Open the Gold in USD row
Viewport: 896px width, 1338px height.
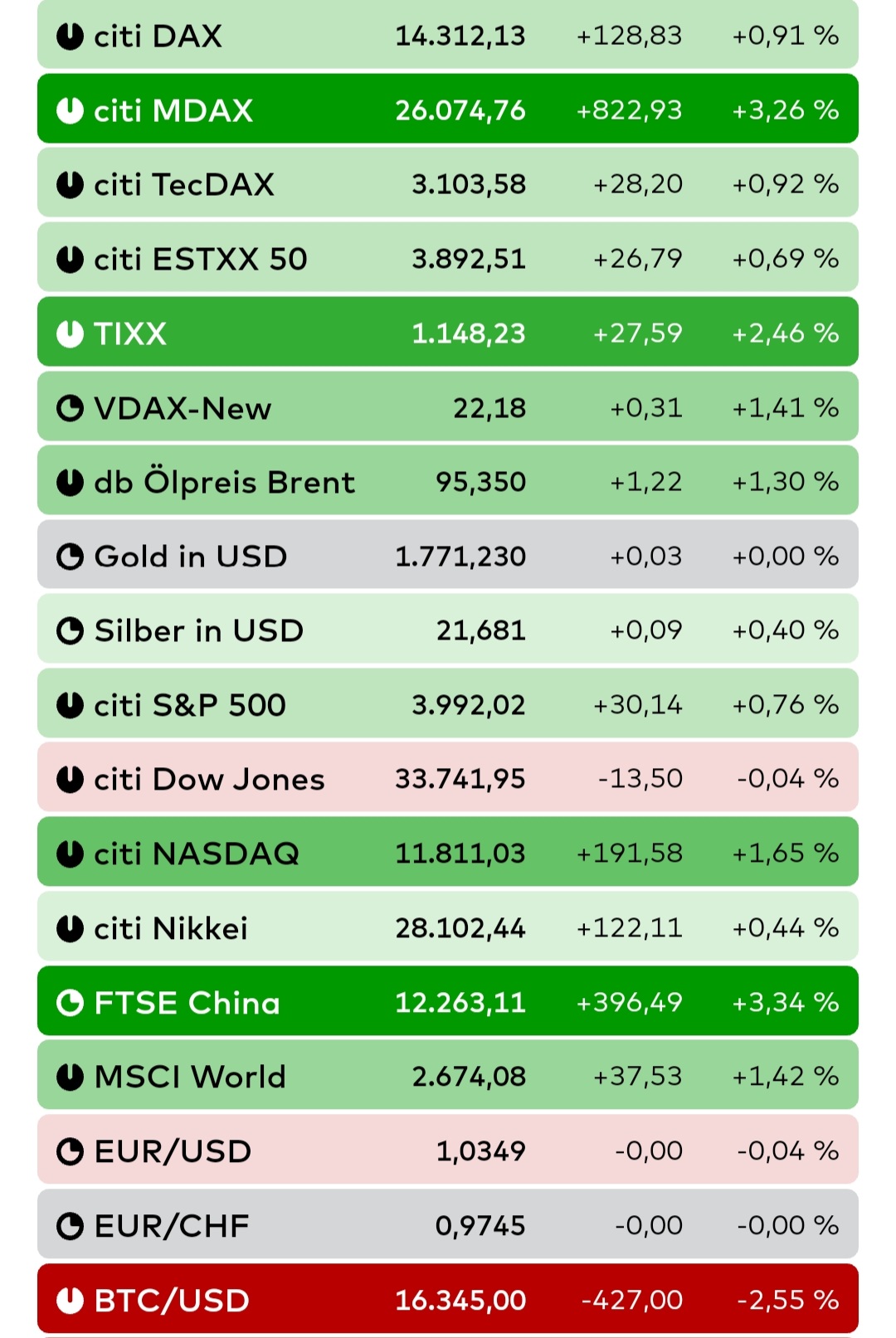click(x=448, y=556)
